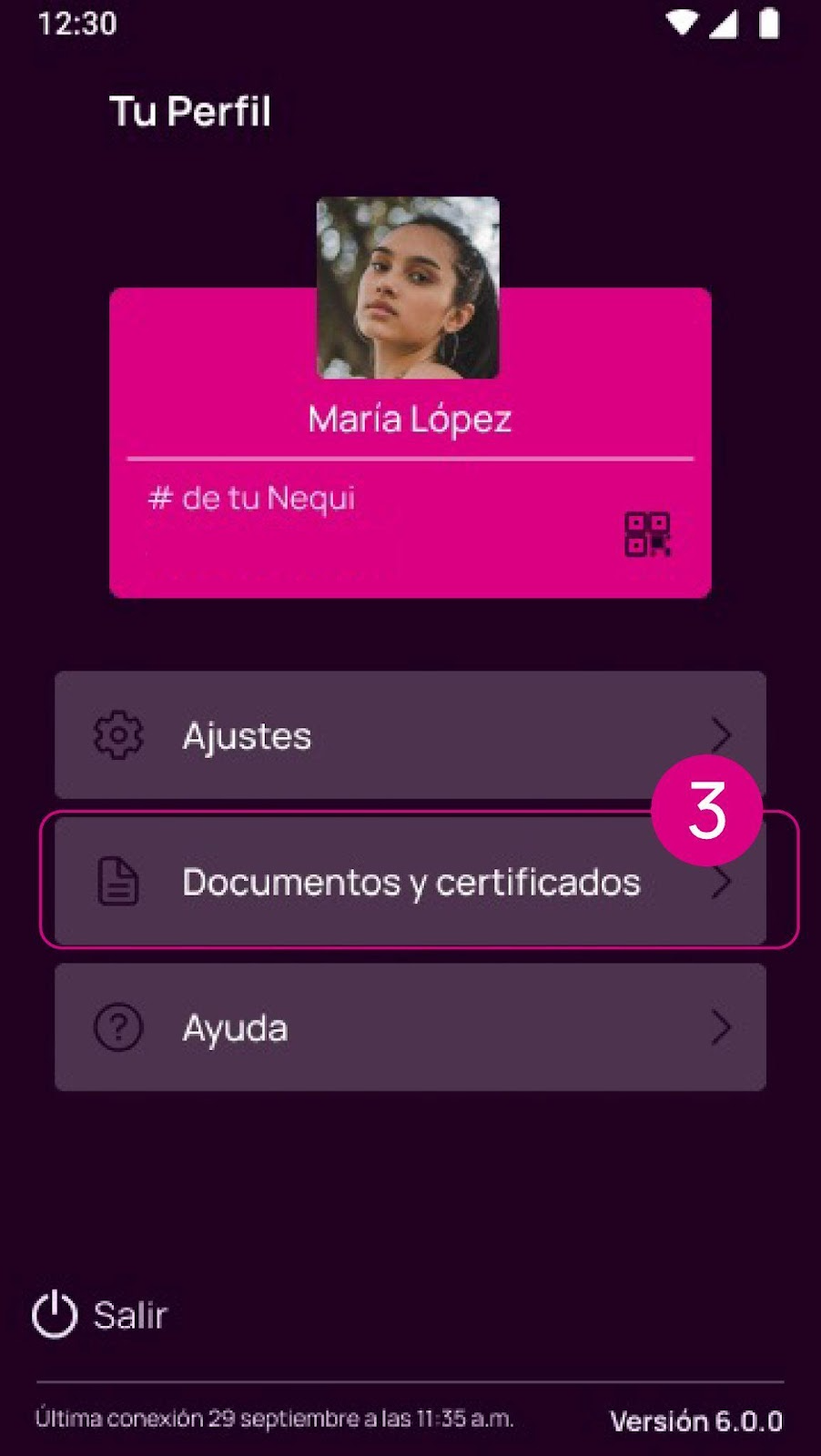Click the question mark icon next to Ayuda
821x1456 pixels.
coord(117,1027)
